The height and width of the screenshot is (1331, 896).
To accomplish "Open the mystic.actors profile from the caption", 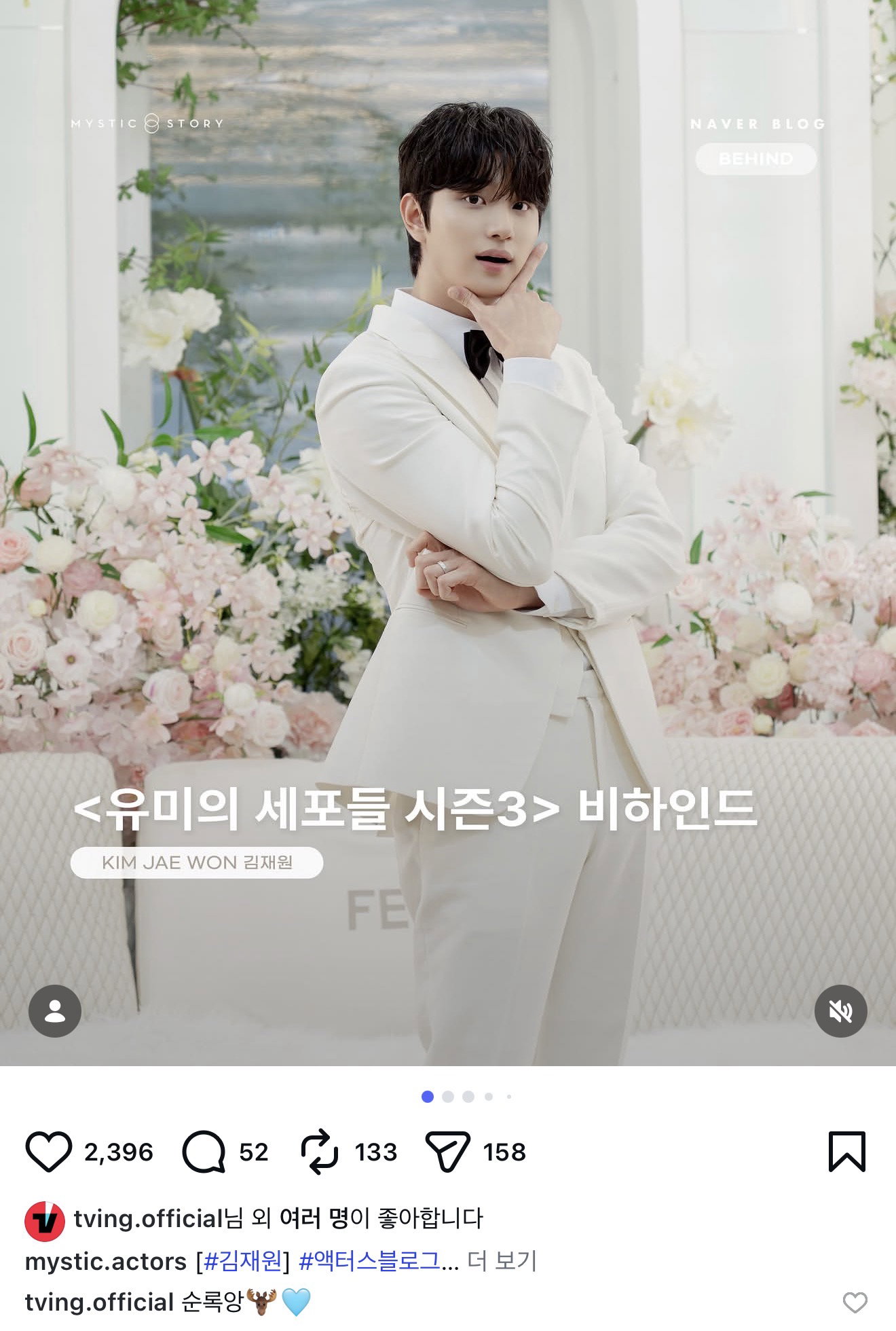I will point(106,1261).
